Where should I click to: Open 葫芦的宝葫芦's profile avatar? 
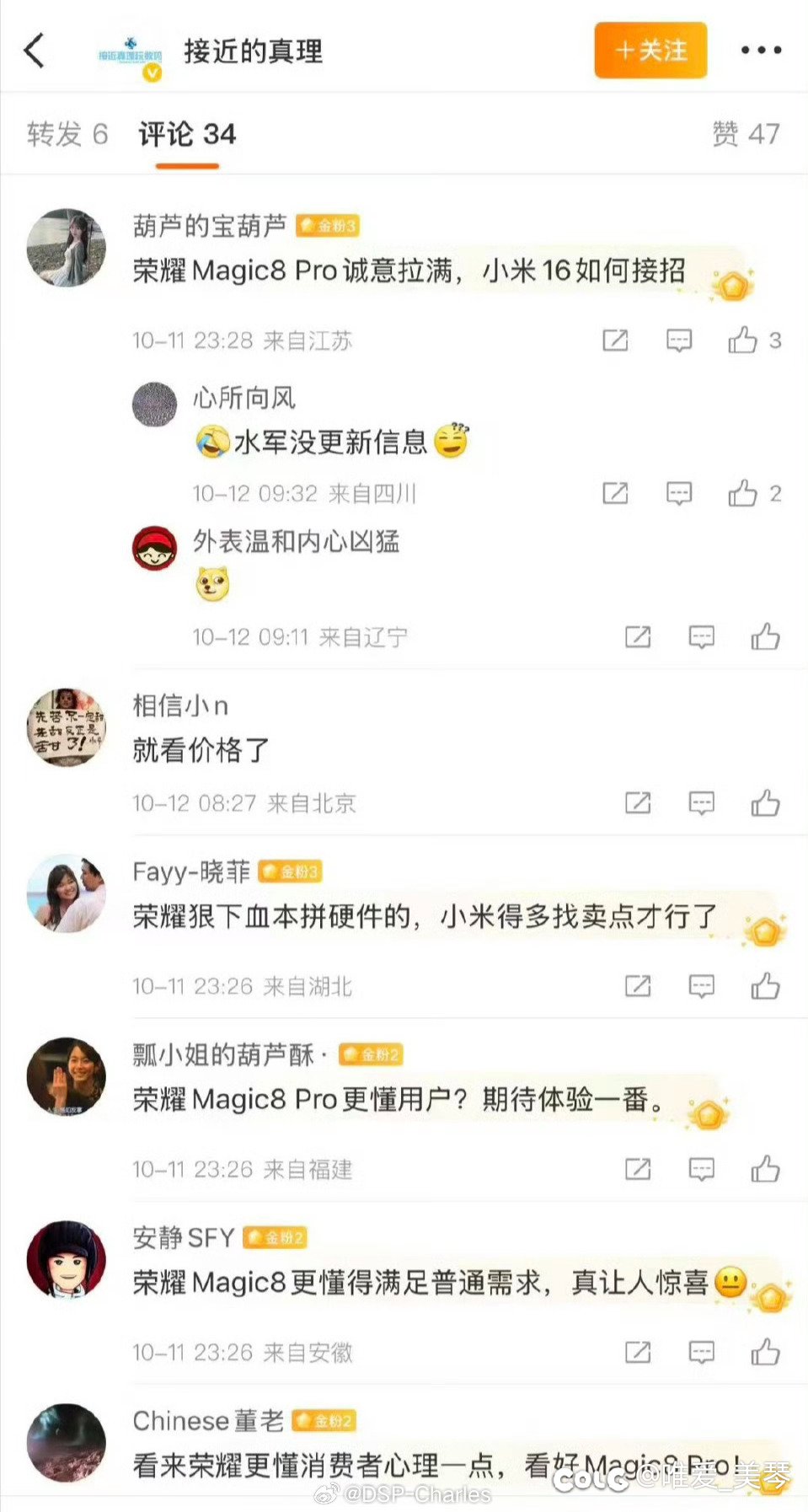[67, 248]
